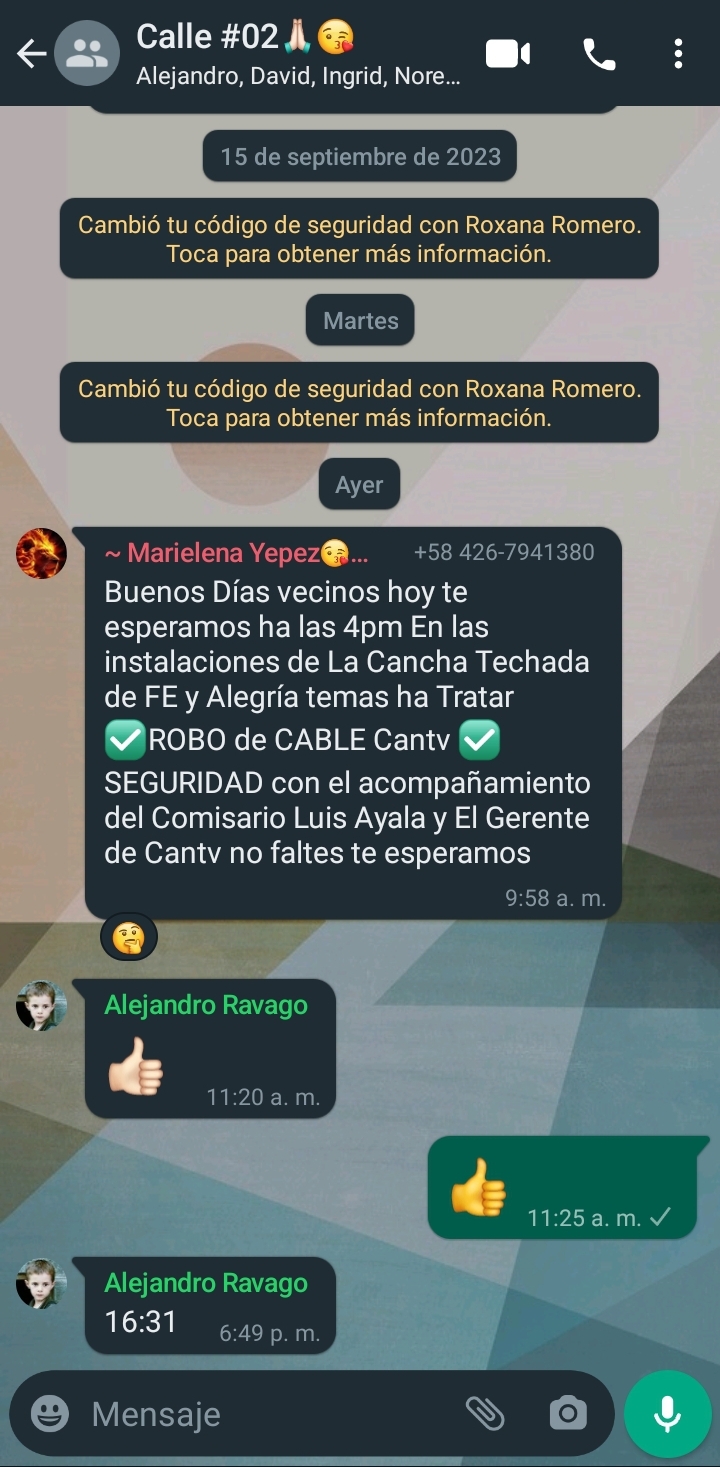The height and width of the screenshot is (1467, 720).
Task: Start a group voice call
Action: [x=599, y=54]
